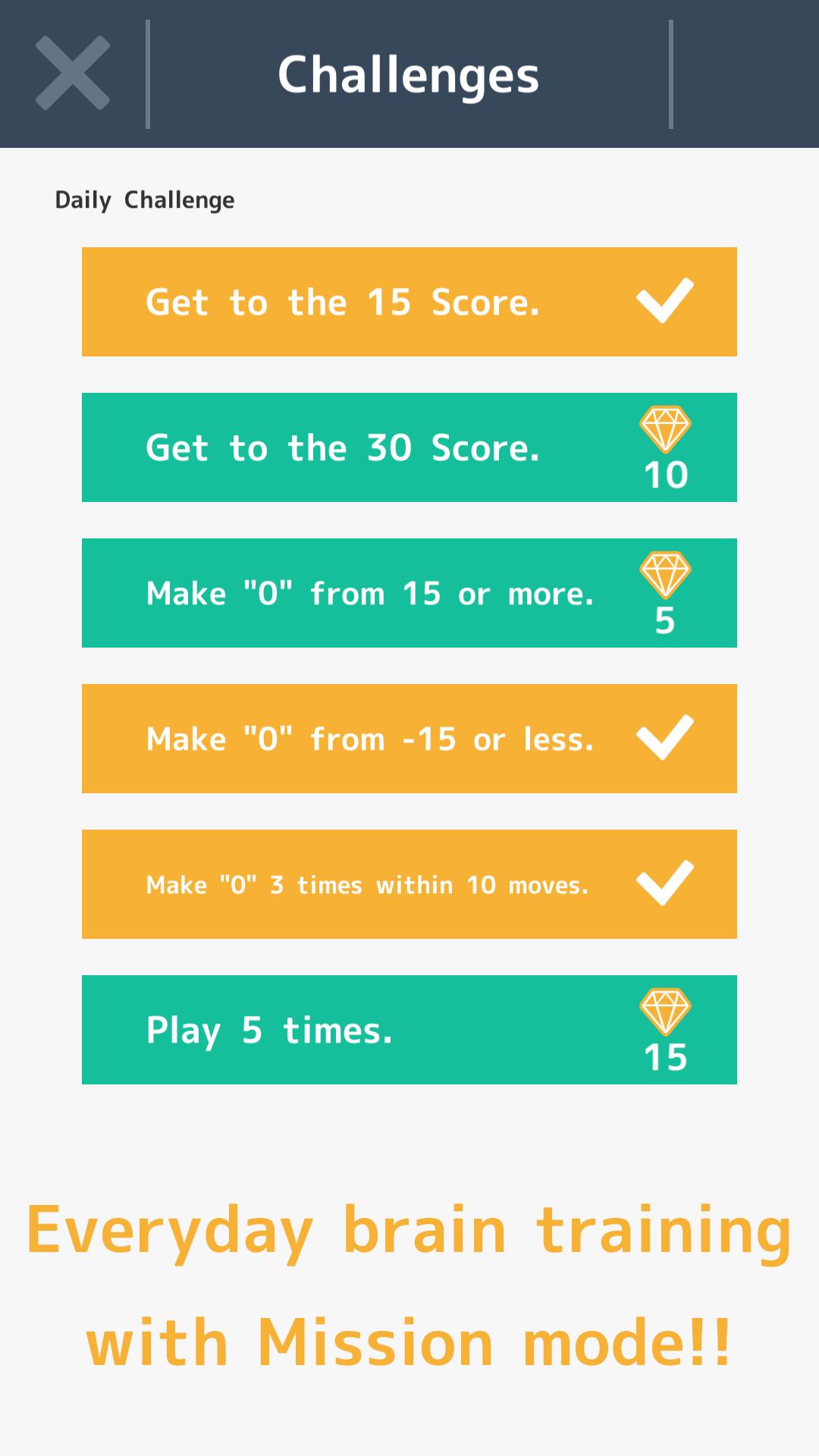Viewport: 819px width, 1456px height.
Task: Tap the Make "0" from 15 or more challenge
Action: coord(409,593)
